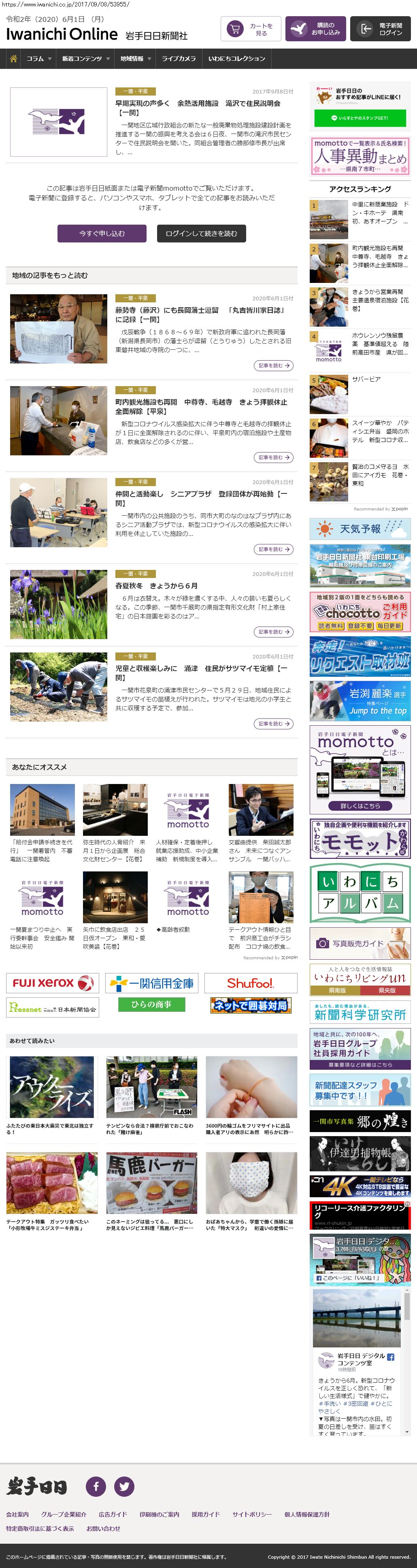
Task: Open the 写真販売ガイド banner
Action: (360, 943)
